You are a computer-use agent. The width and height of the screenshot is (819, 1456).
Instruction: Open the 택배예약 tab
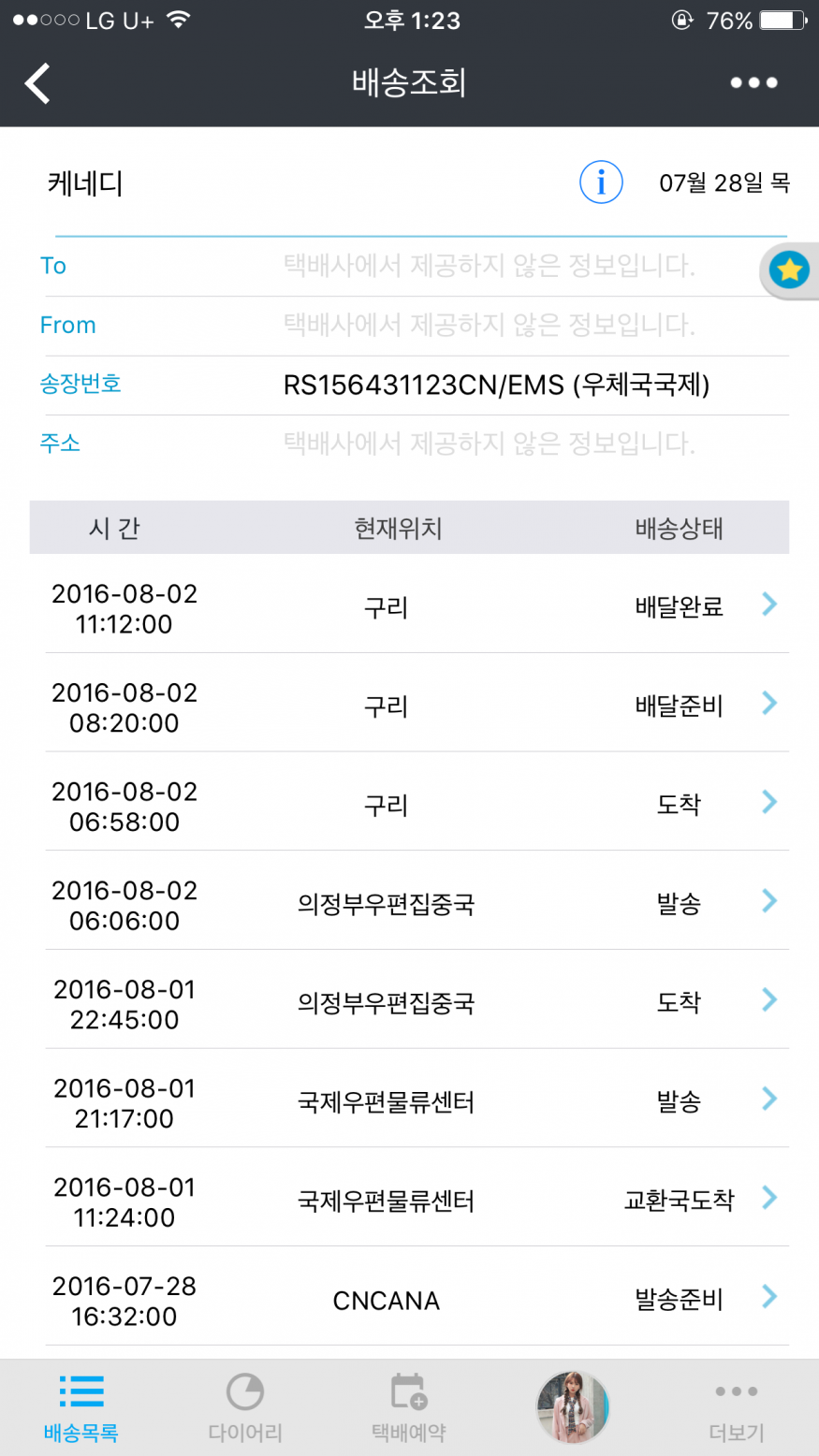point(409,1407)
